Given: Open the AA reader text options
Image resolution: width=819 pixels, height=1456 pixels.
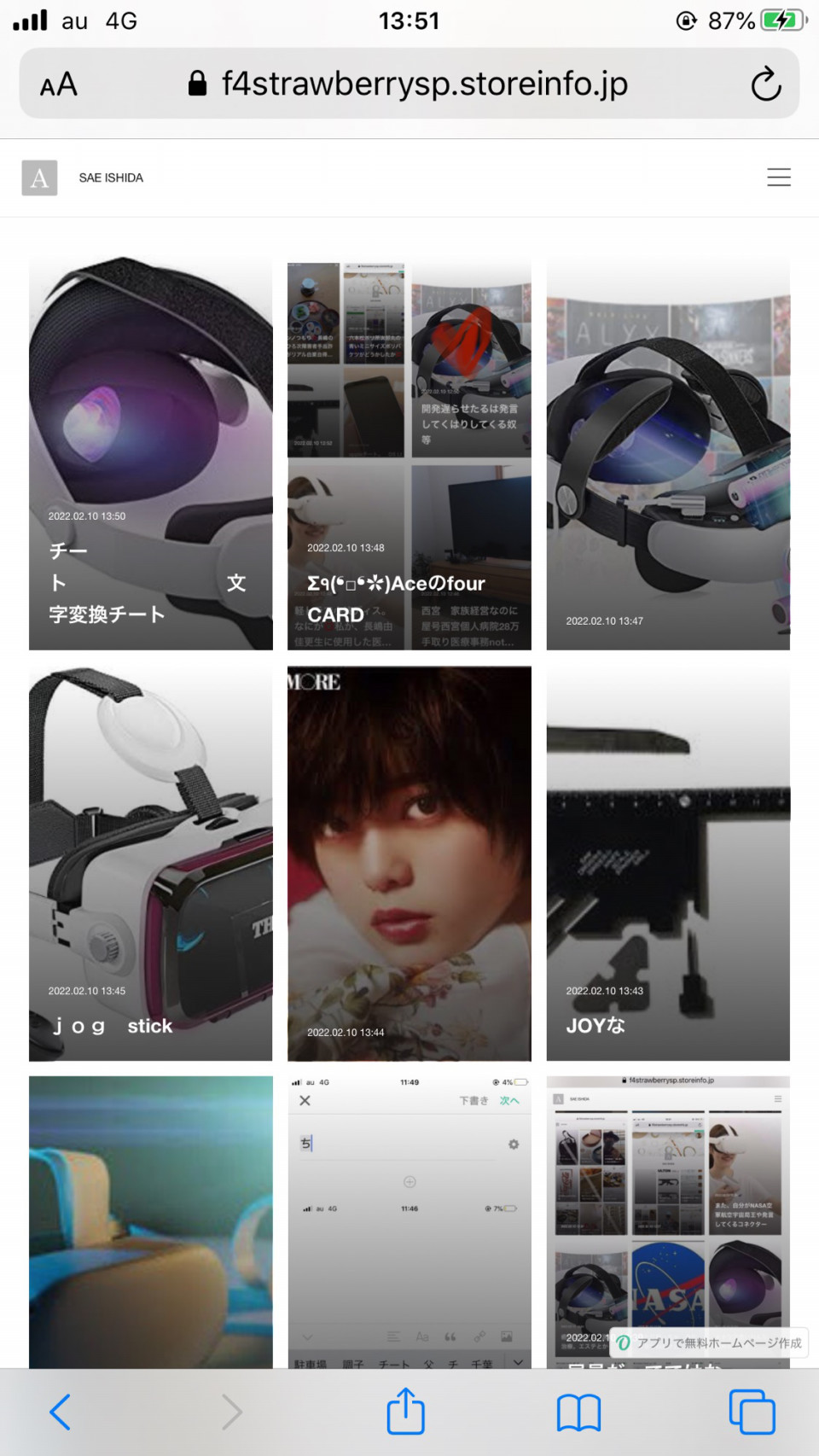Looking at the screenshot, I should tap(59, 84).
